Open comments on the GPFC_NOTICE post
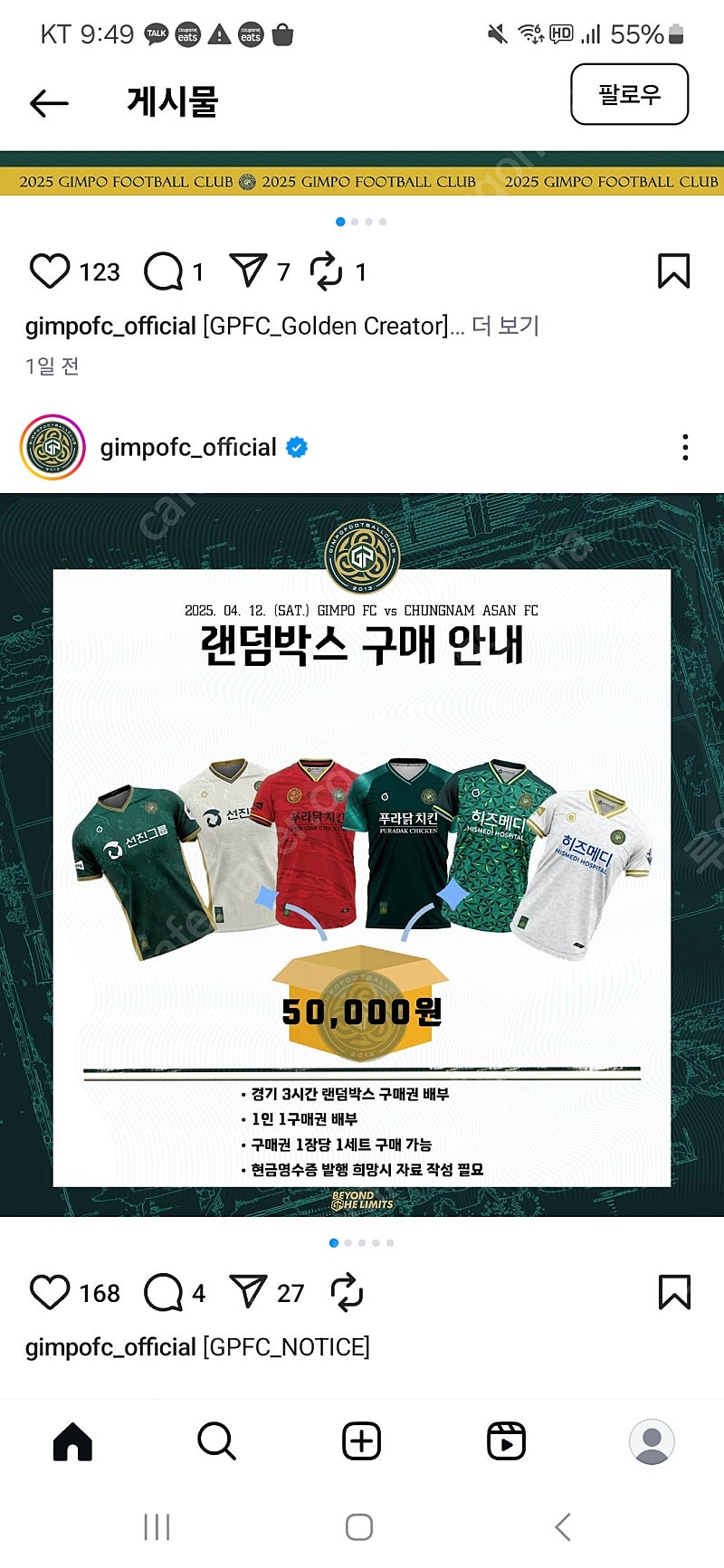Screen dimensions: 724x1568 163,1293
